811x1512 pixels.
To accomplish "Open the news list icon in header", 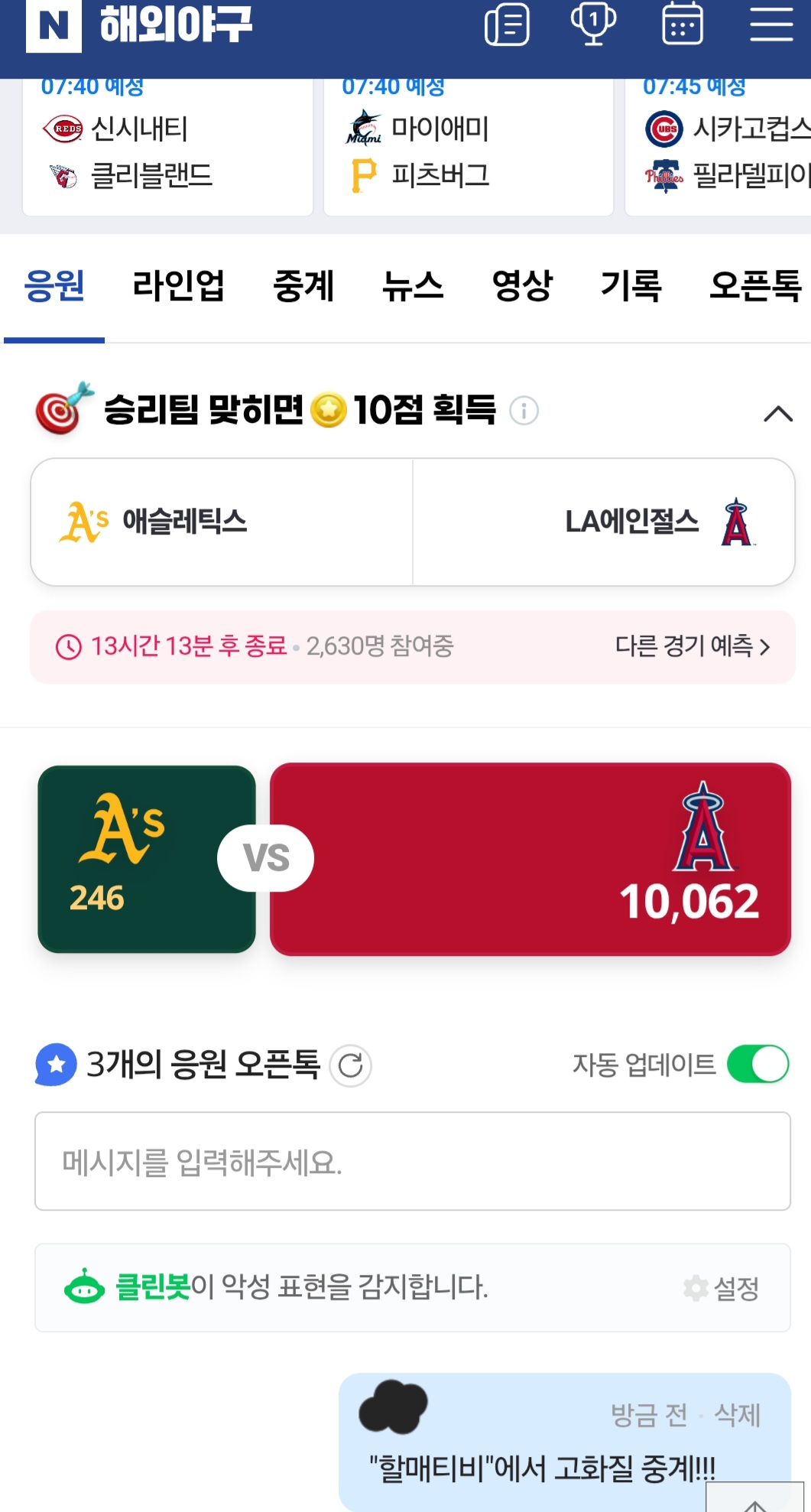I will click(507, 24).
